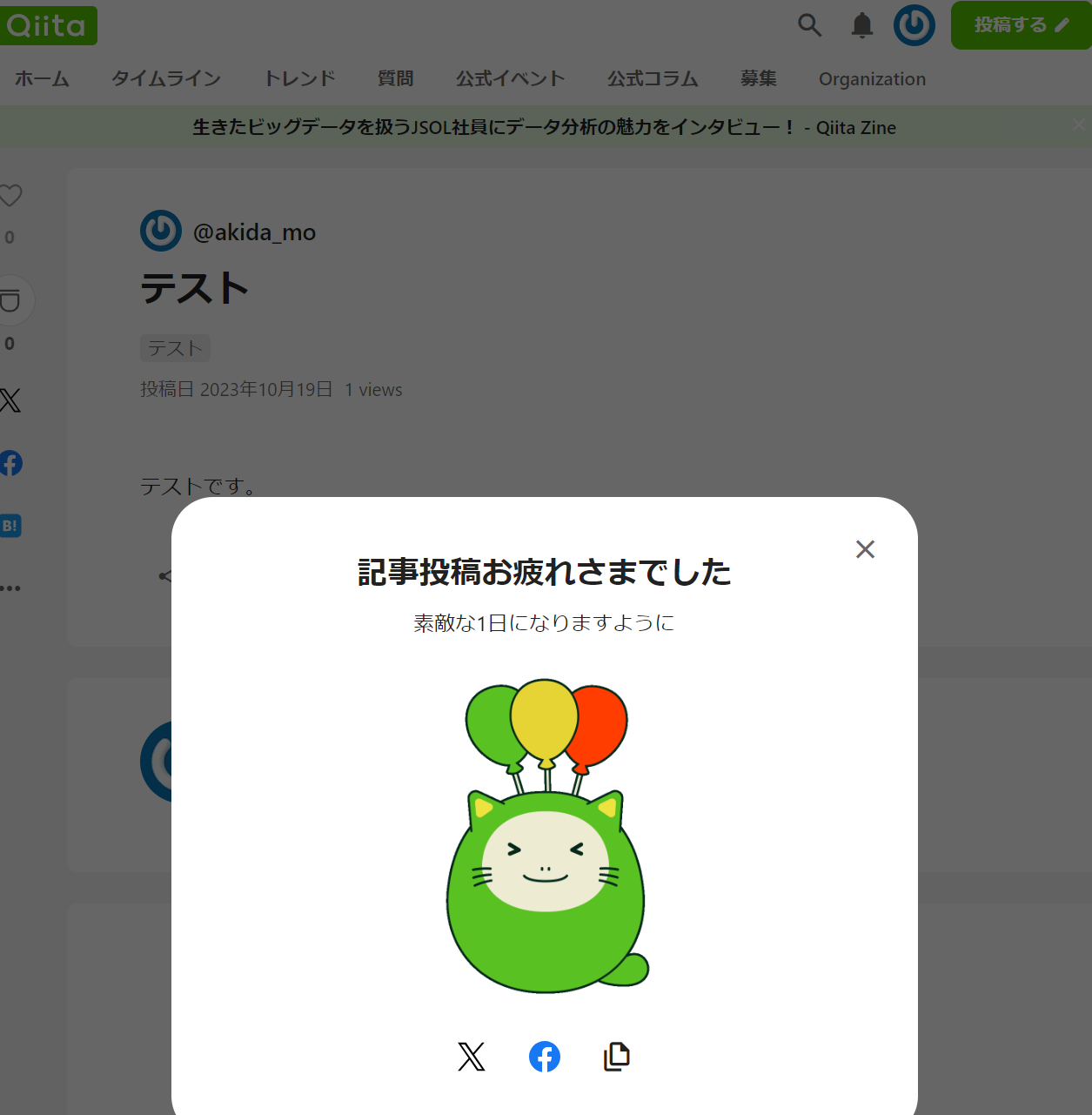Image resolution: width=1092 pixels, height=1115 pixels.
Task: Open the Qiita Zine banner about JSOL
Action: tap(544, 128)
